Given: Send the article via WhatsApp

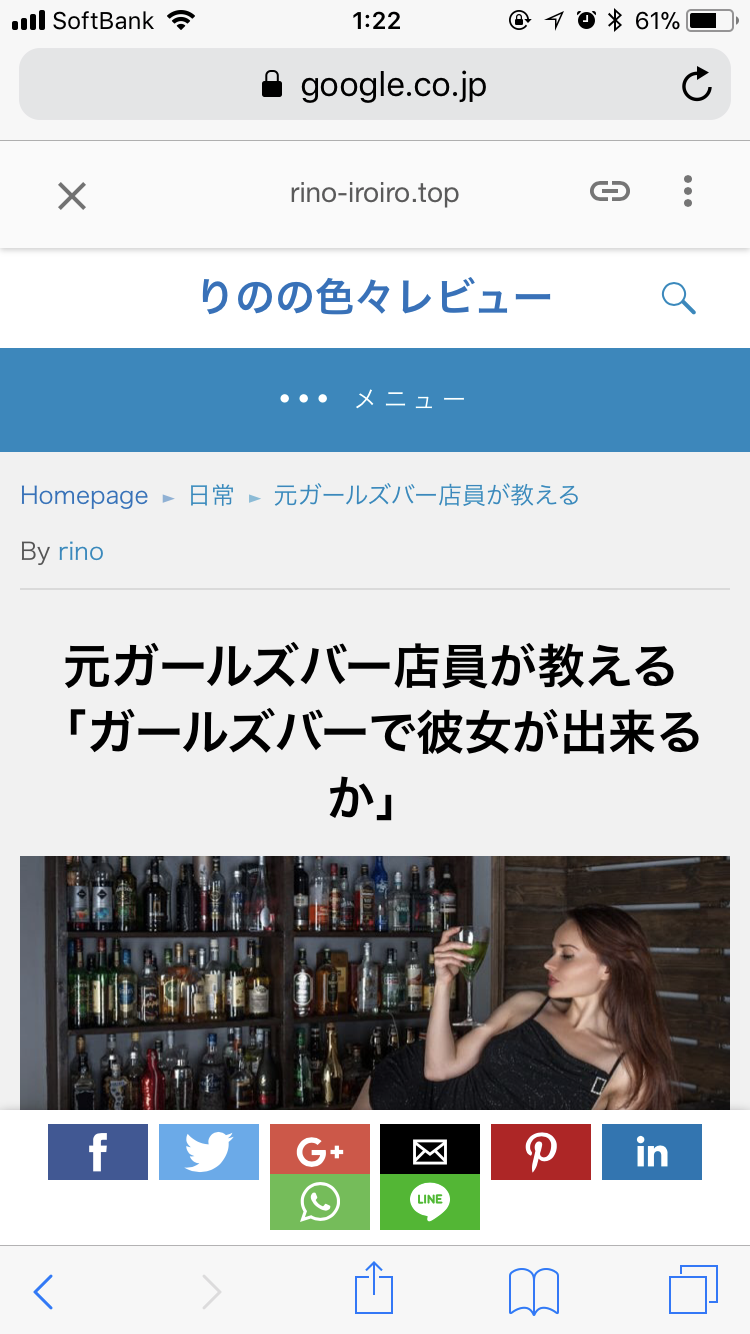Looking at the screenshot, I should point(320,1202).
